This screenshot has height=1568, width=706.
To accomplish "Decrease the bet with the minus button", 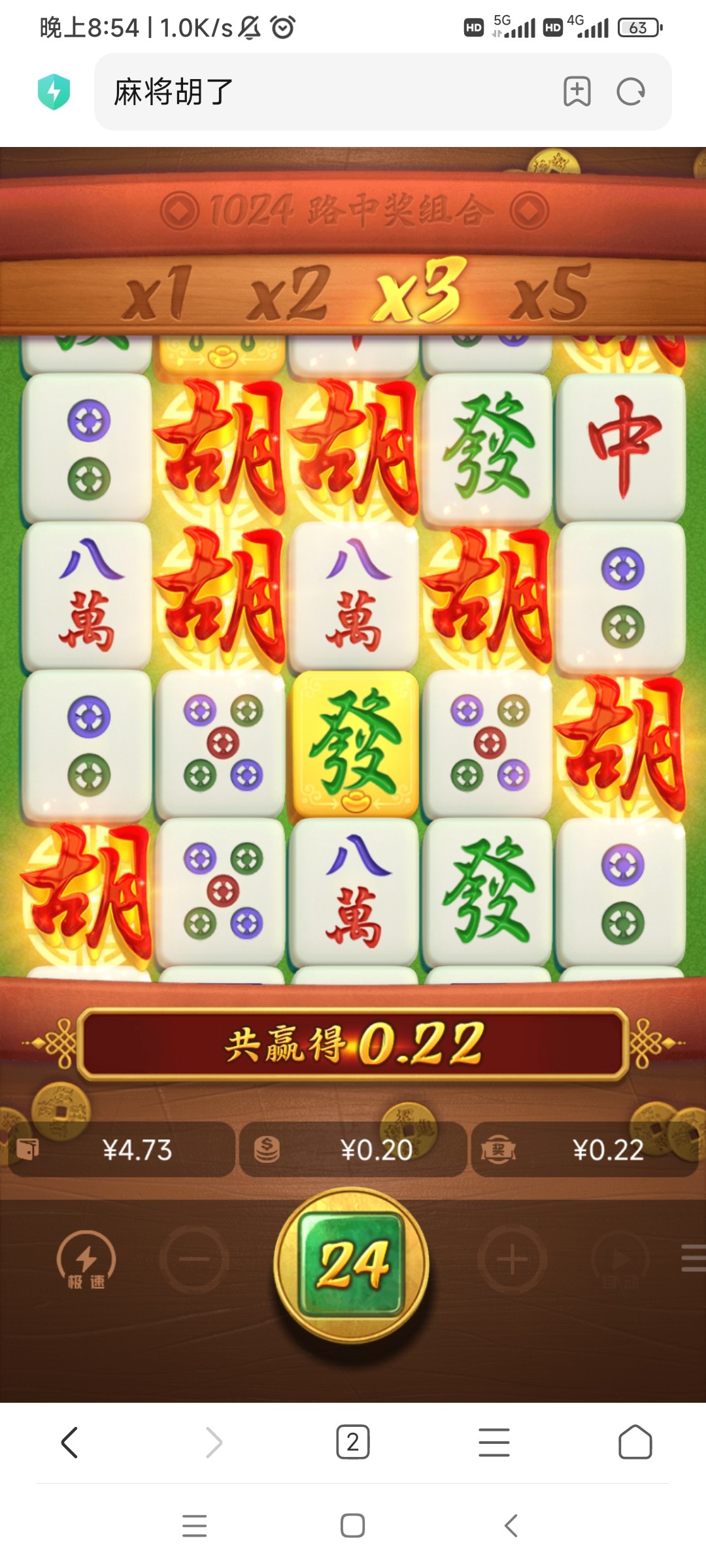I will pos(194,1259).
